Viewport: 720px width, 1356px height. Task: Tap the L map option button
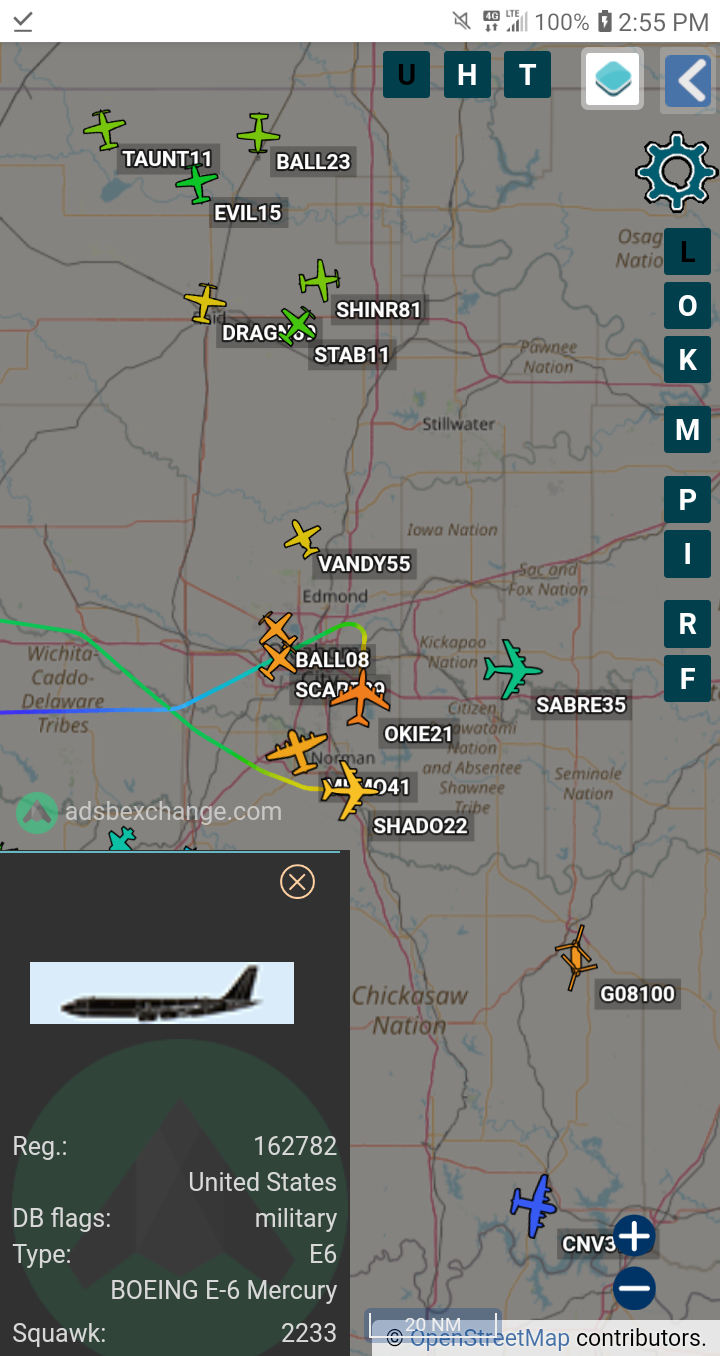pyautogui.click(x=688, y=252)
